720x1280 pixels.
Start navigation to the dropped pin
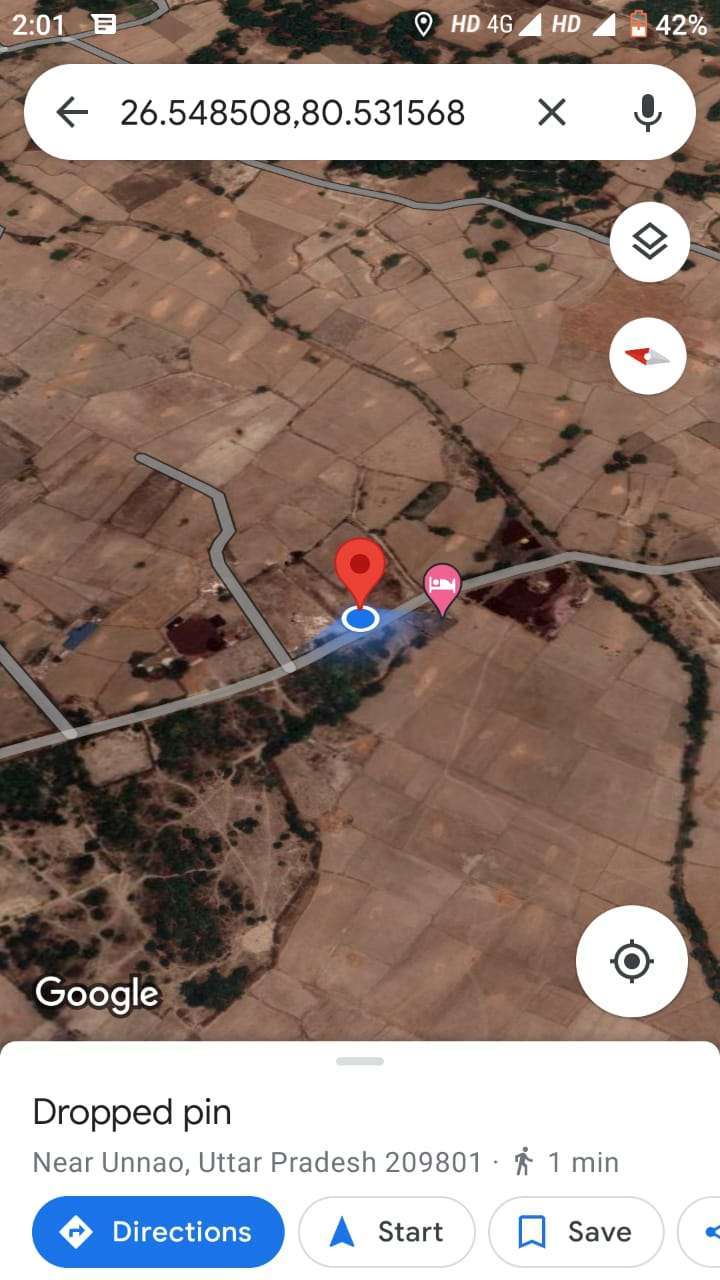point(386,1231)
